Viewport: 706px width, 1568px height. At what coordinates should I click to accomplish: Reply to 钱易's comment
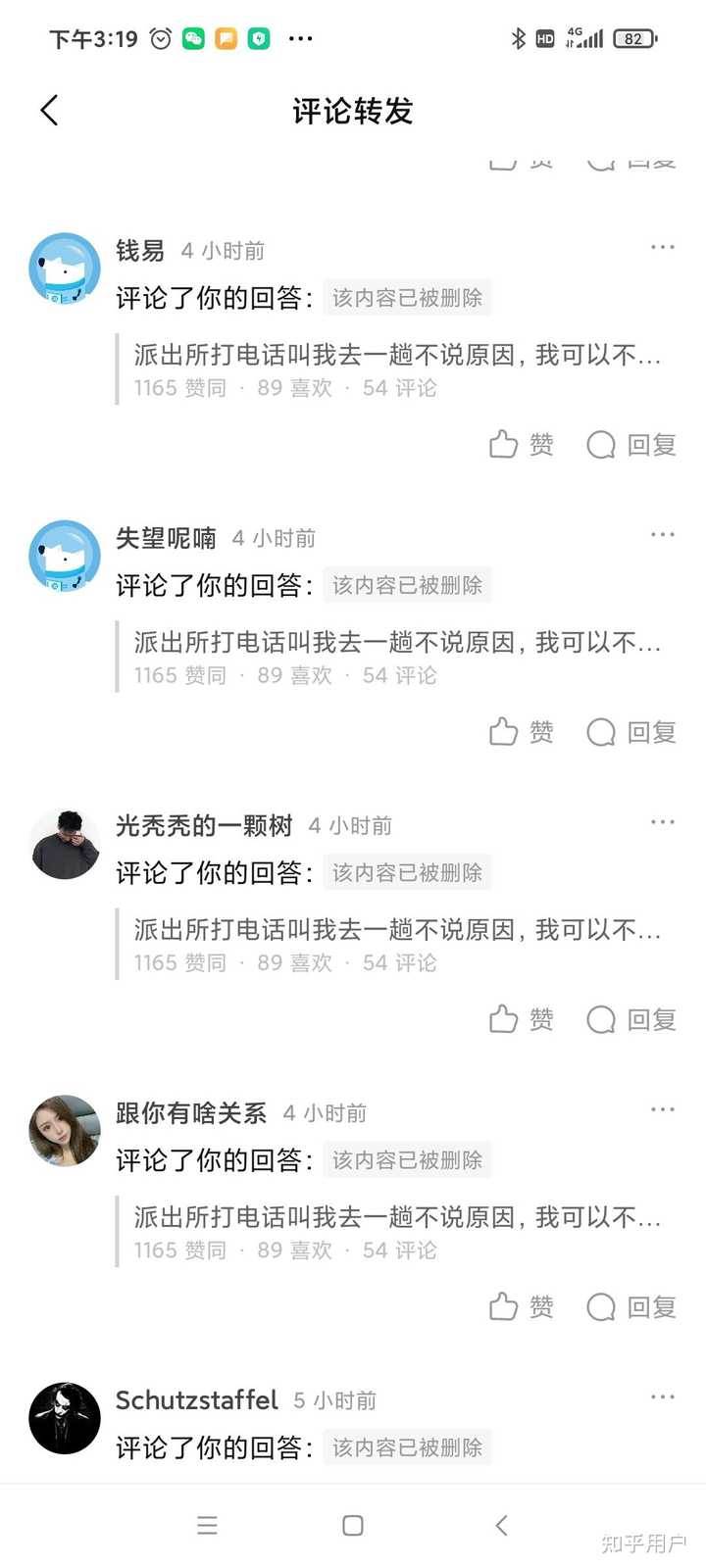coord(631,445)
